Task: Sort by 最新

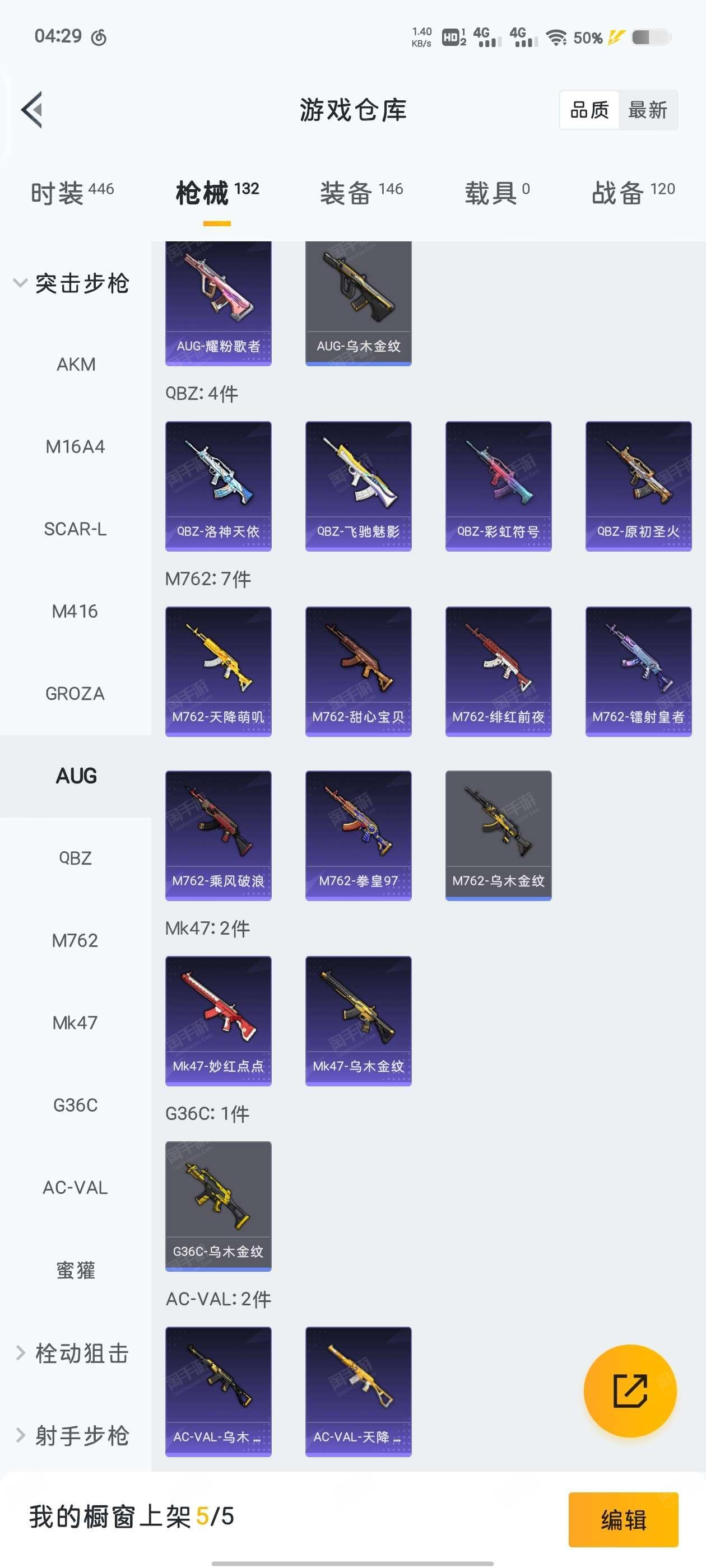Action: click(648, 110)
